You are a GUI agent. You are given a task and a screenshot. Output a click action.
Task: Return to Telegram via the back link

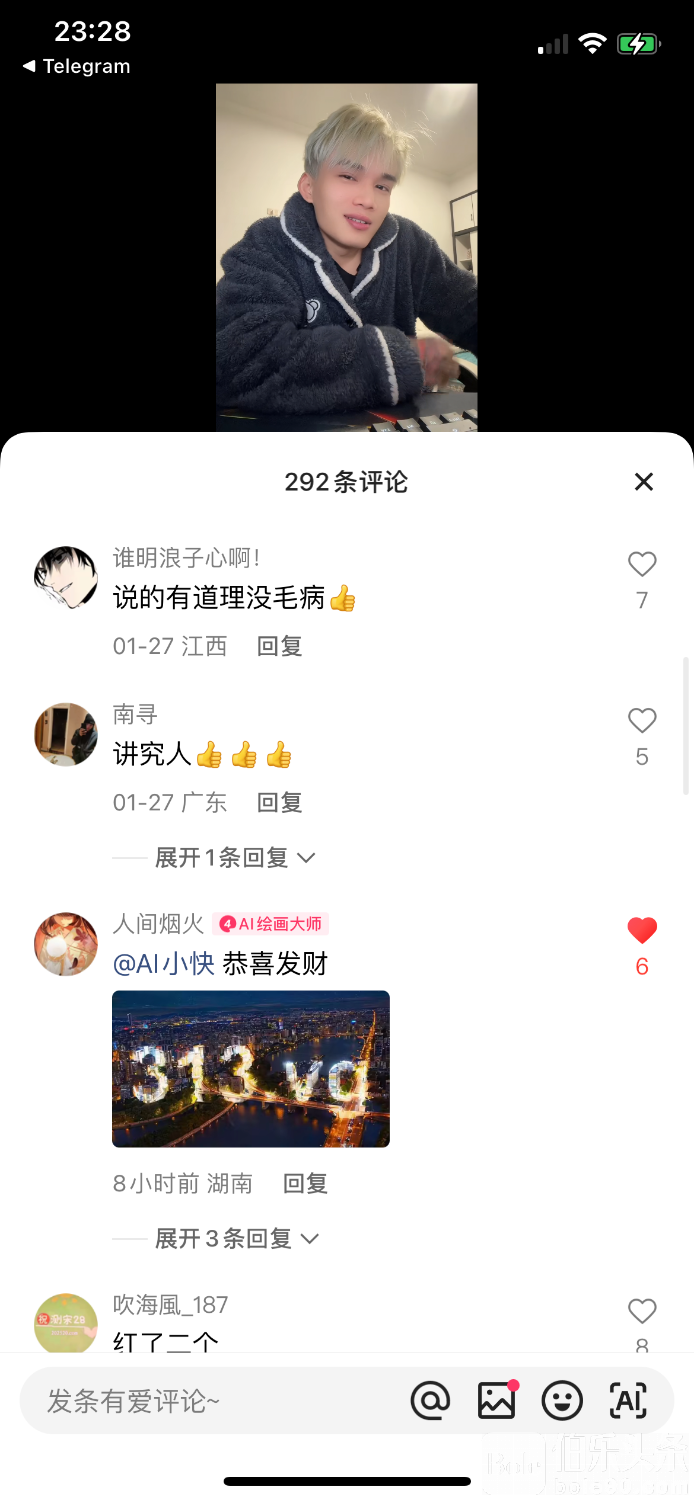coord(77,66)
